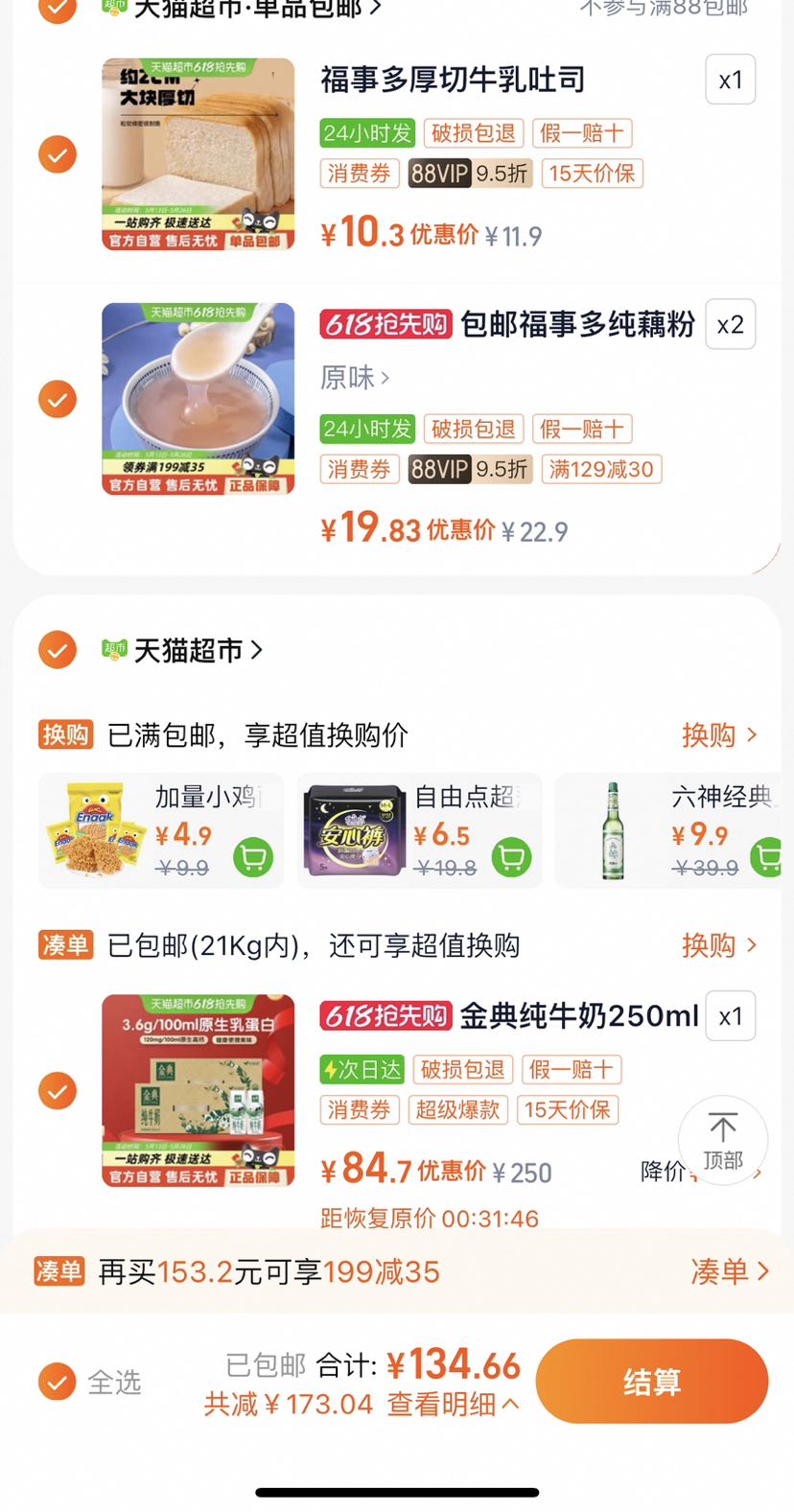The image size is (794, 1512).
Task: Expand 查看明细 discount details
Action: [x=453, y=1405]
